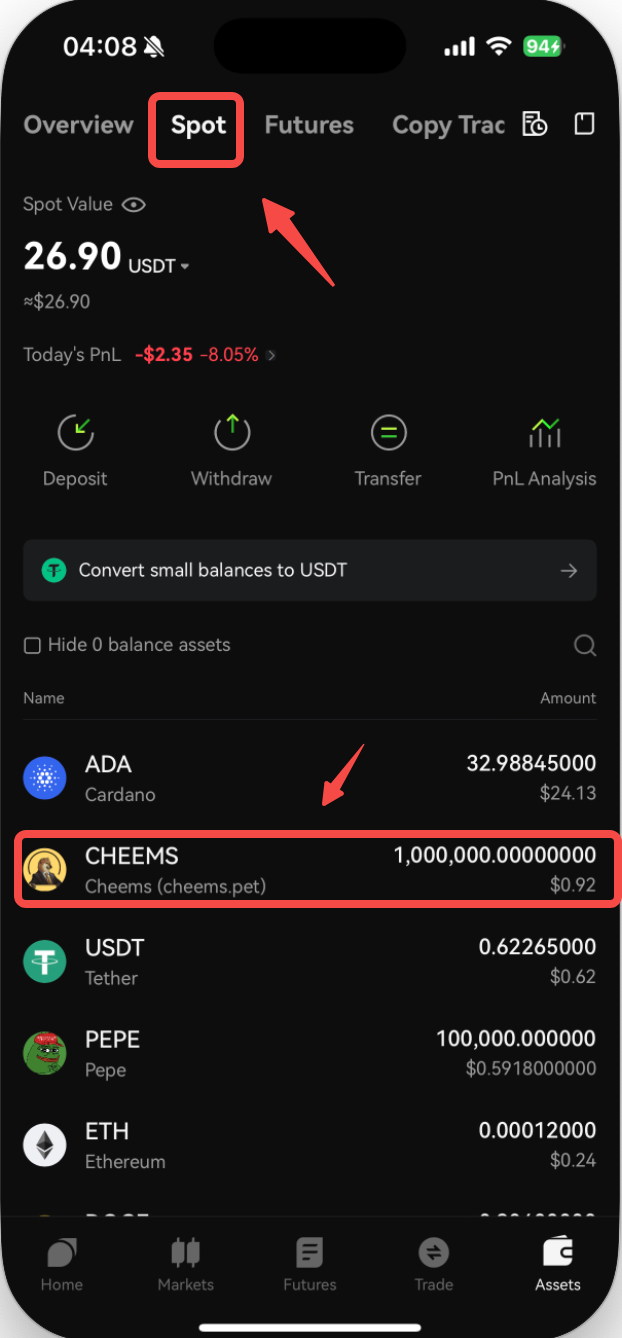Open the Futures tab at top
Viewport: 622px width, 1338px height.
(x=309, y=125)
